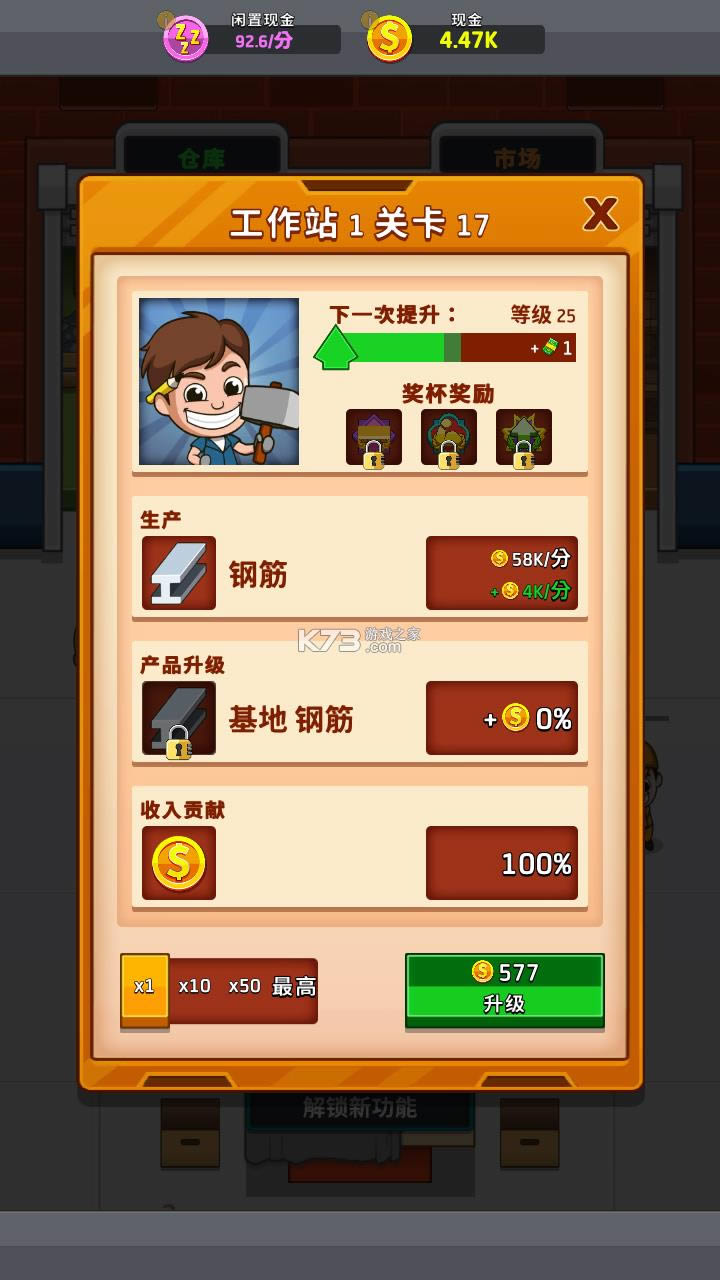Open the first locked trophy reward
Viewport: 720px width, 1280px height.
click(x=374, y=437)
